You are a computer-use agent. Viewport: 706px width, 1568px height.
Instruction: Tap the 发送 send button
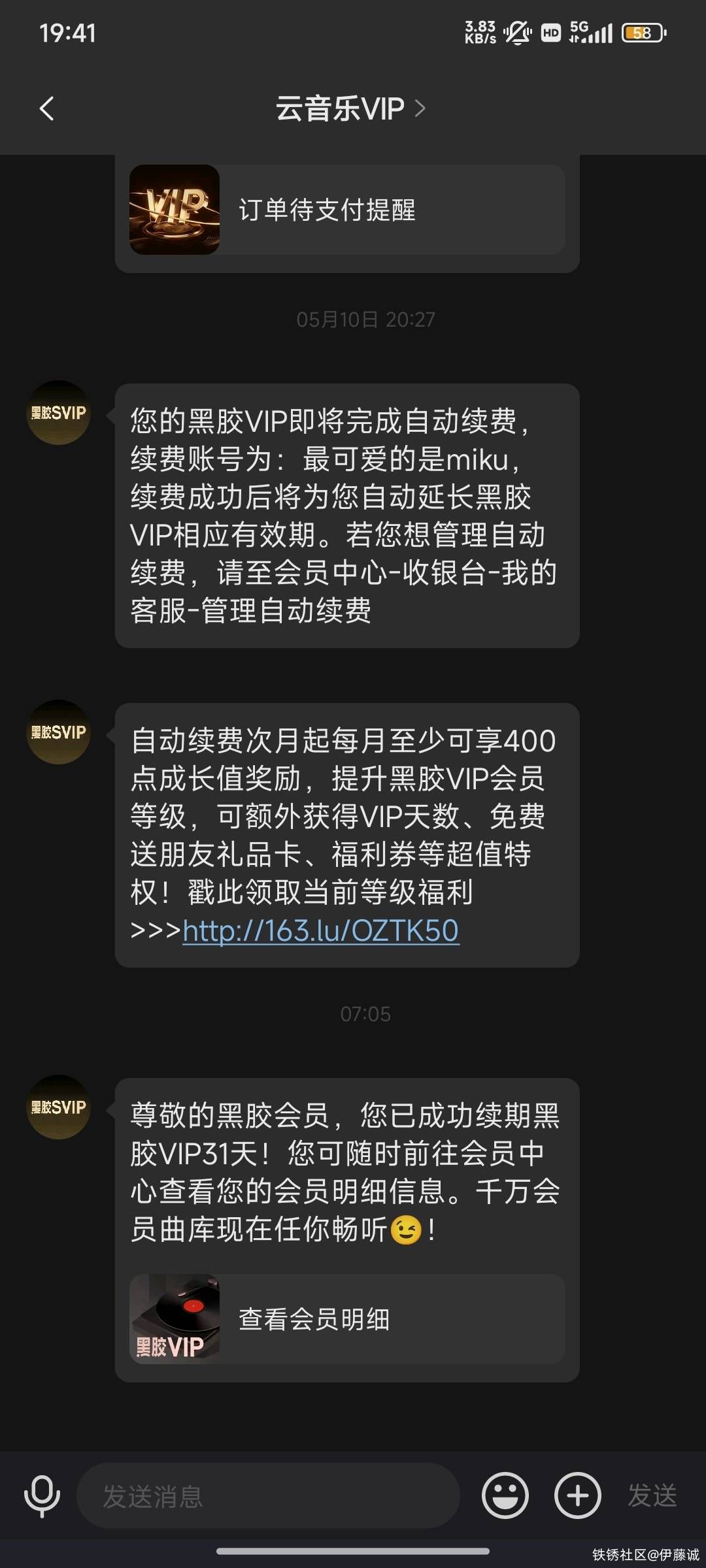[x=652, y=1495]
